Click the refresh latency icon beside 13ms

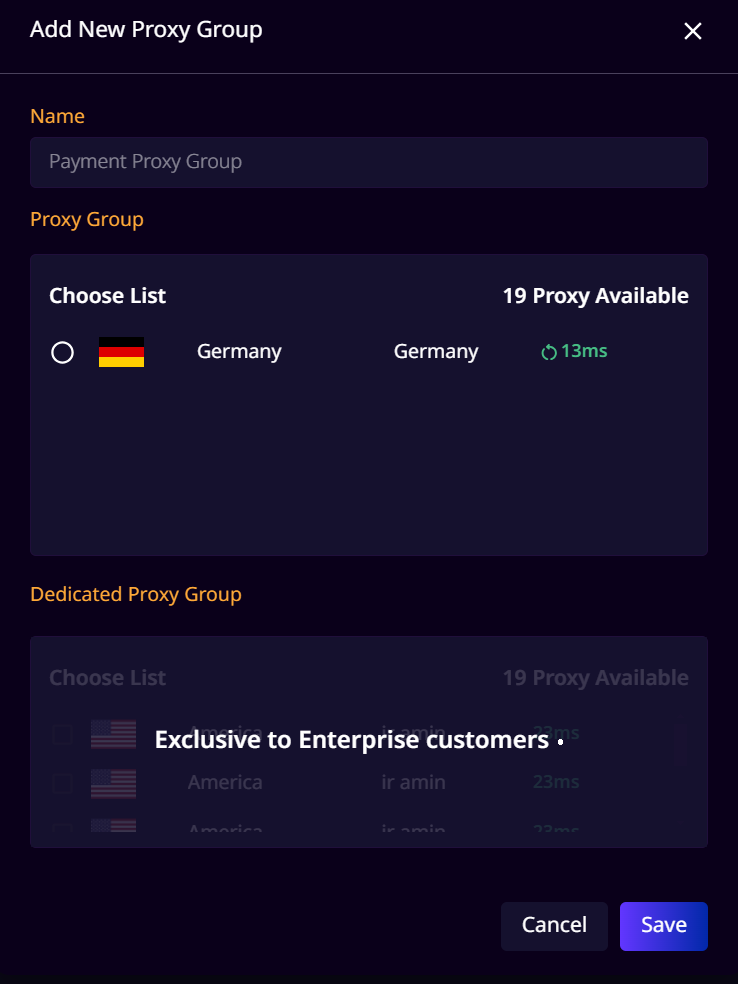[549, 351]
